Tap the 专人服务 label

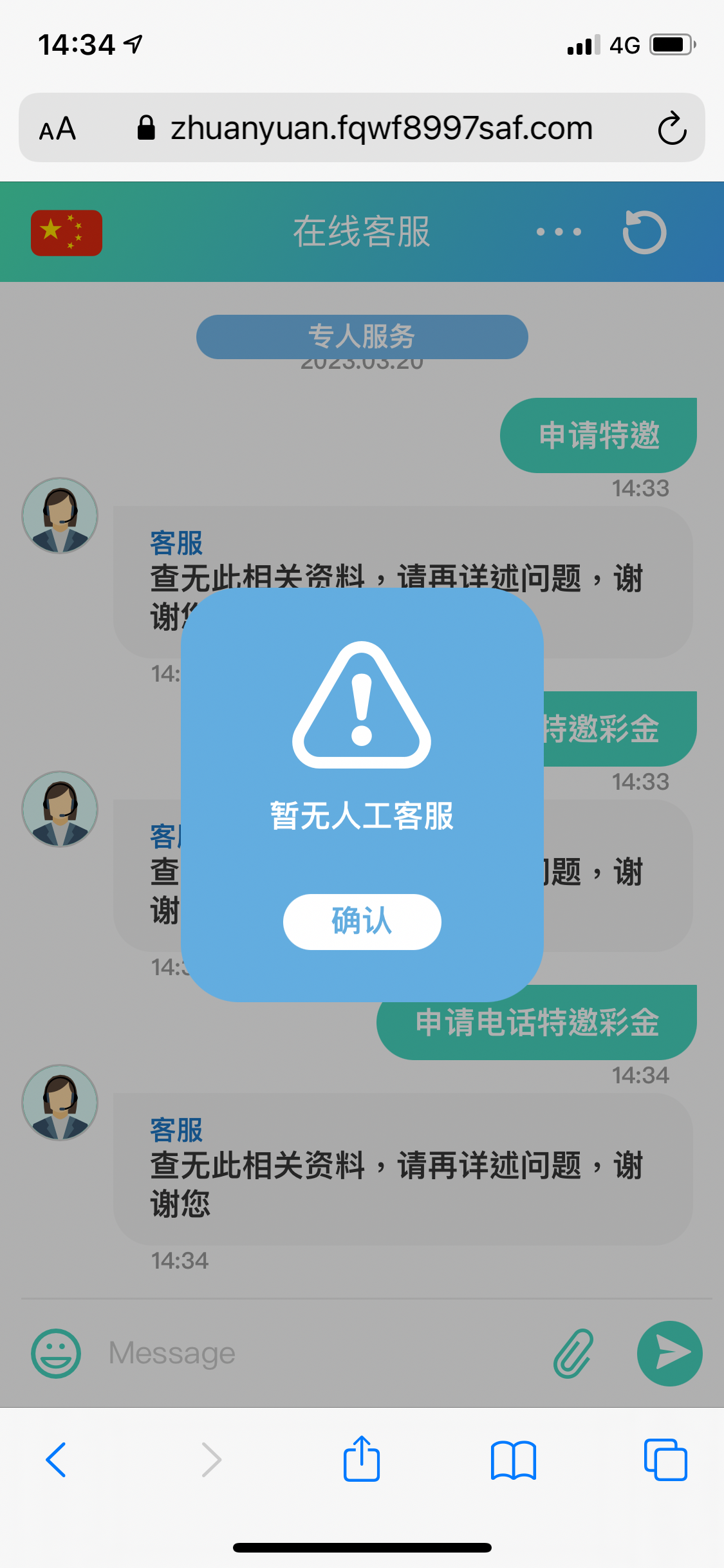click(362, 335)
